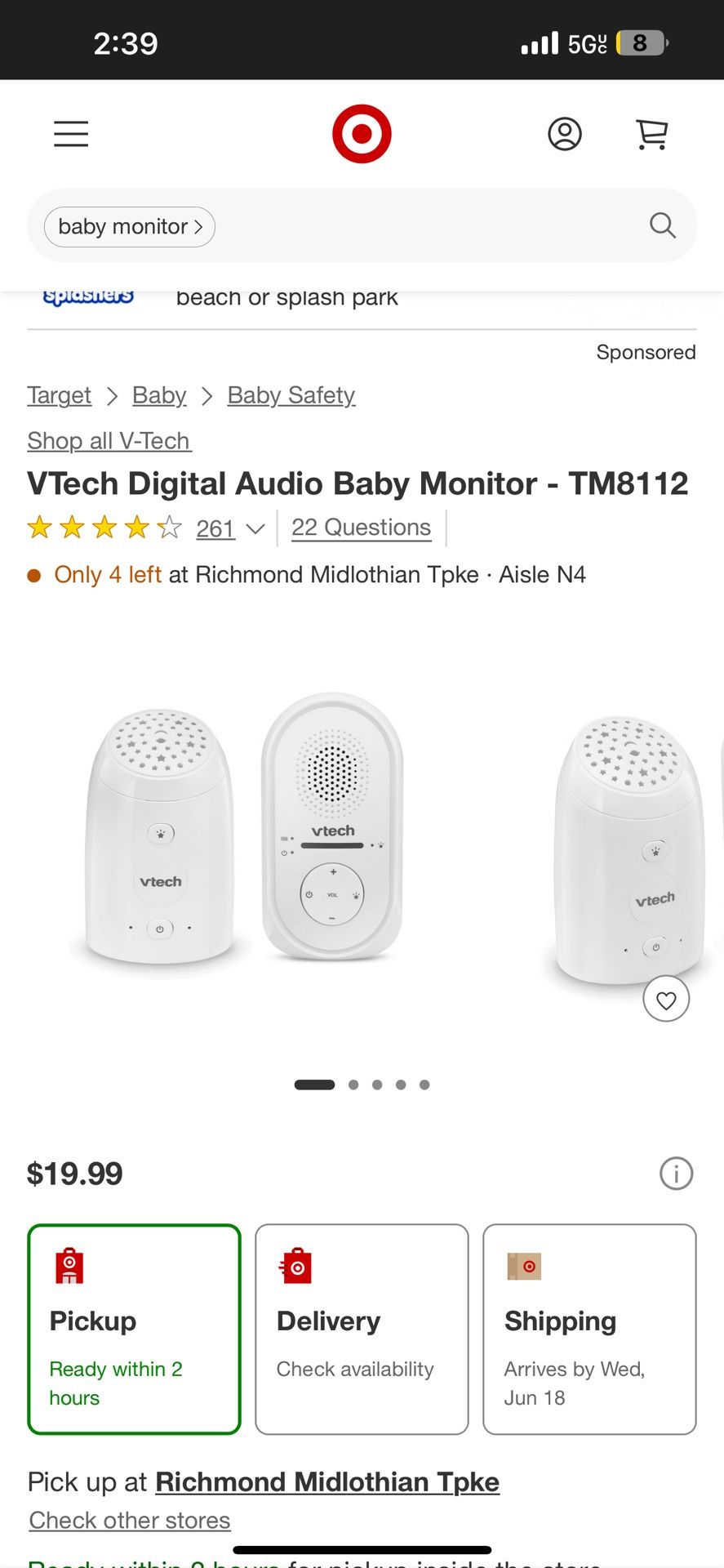Open the Shop all V-Tech link
Image resolution: width=724 pixels, height=1568 pixels.
coord(108,440)
